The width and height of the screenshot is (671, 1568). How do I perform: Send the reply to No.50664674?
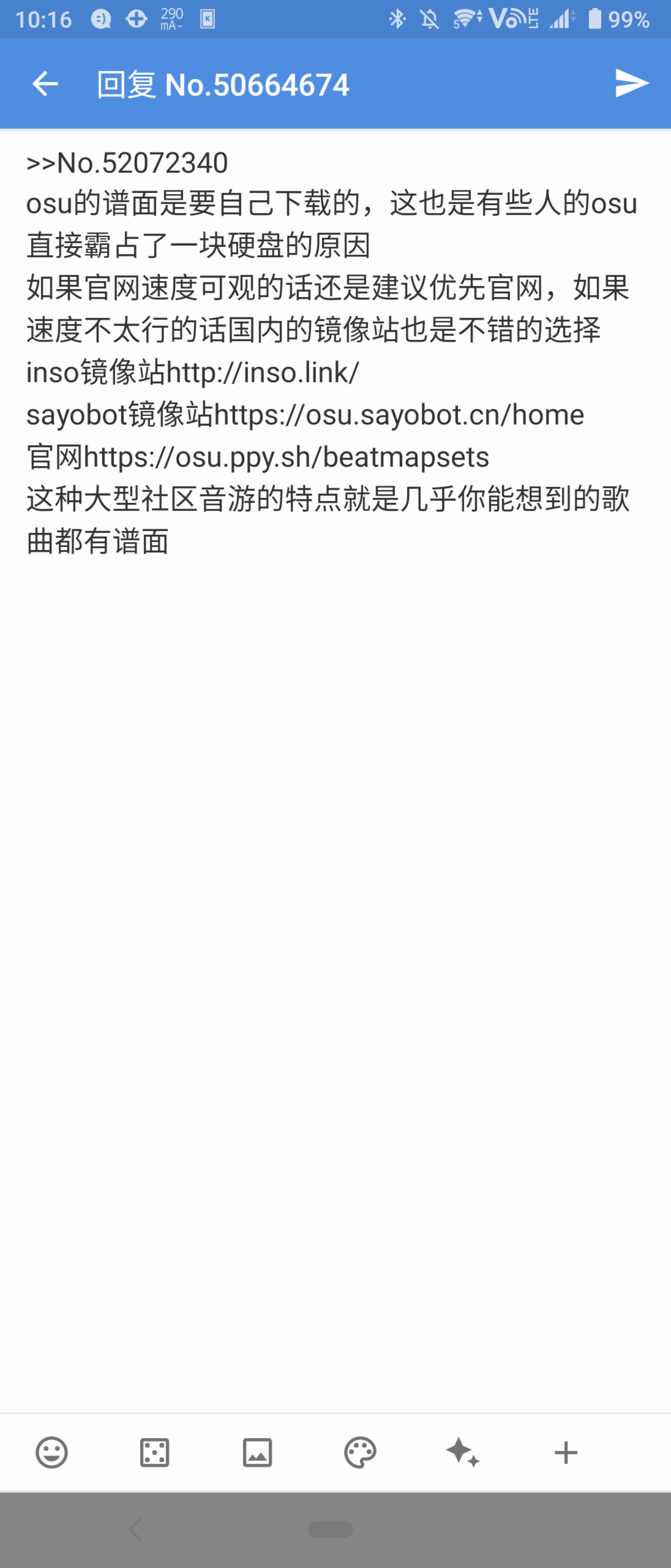pyautogui.click(x=631, y=83)
